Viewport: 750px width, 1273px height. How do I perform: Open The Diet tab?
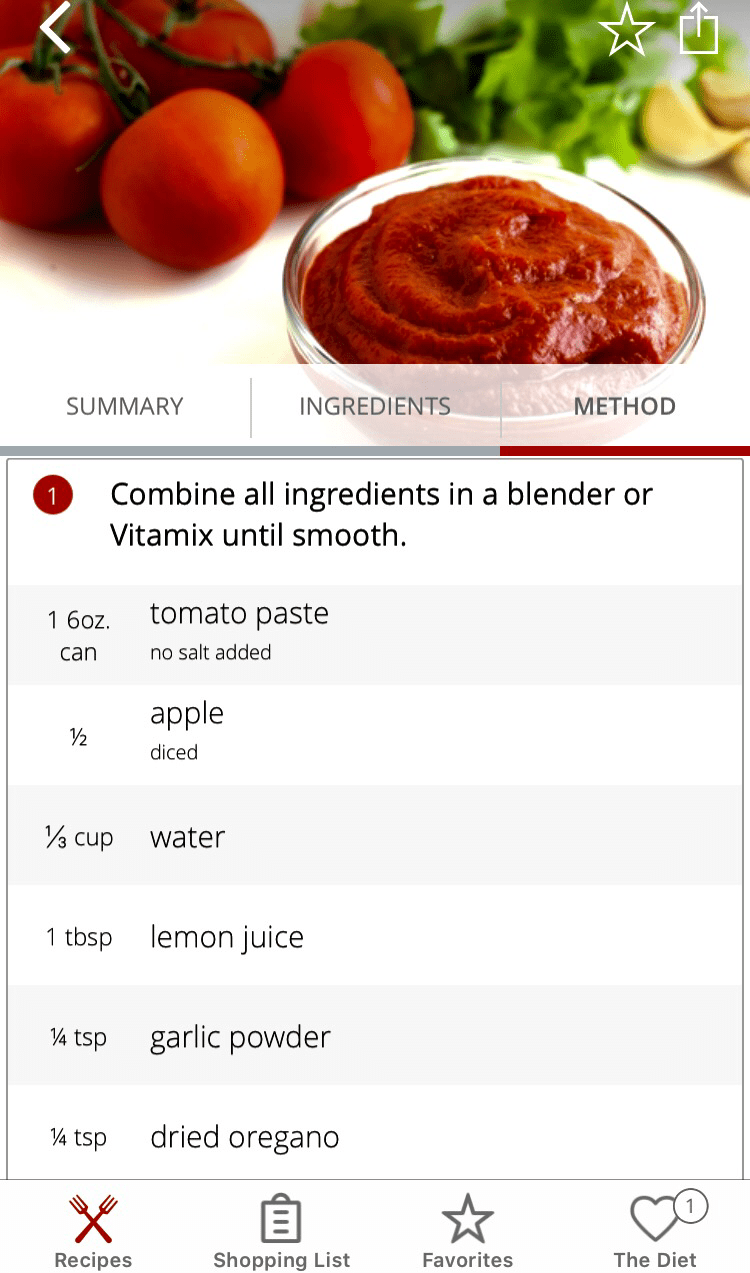click(x=656, y=1230)
